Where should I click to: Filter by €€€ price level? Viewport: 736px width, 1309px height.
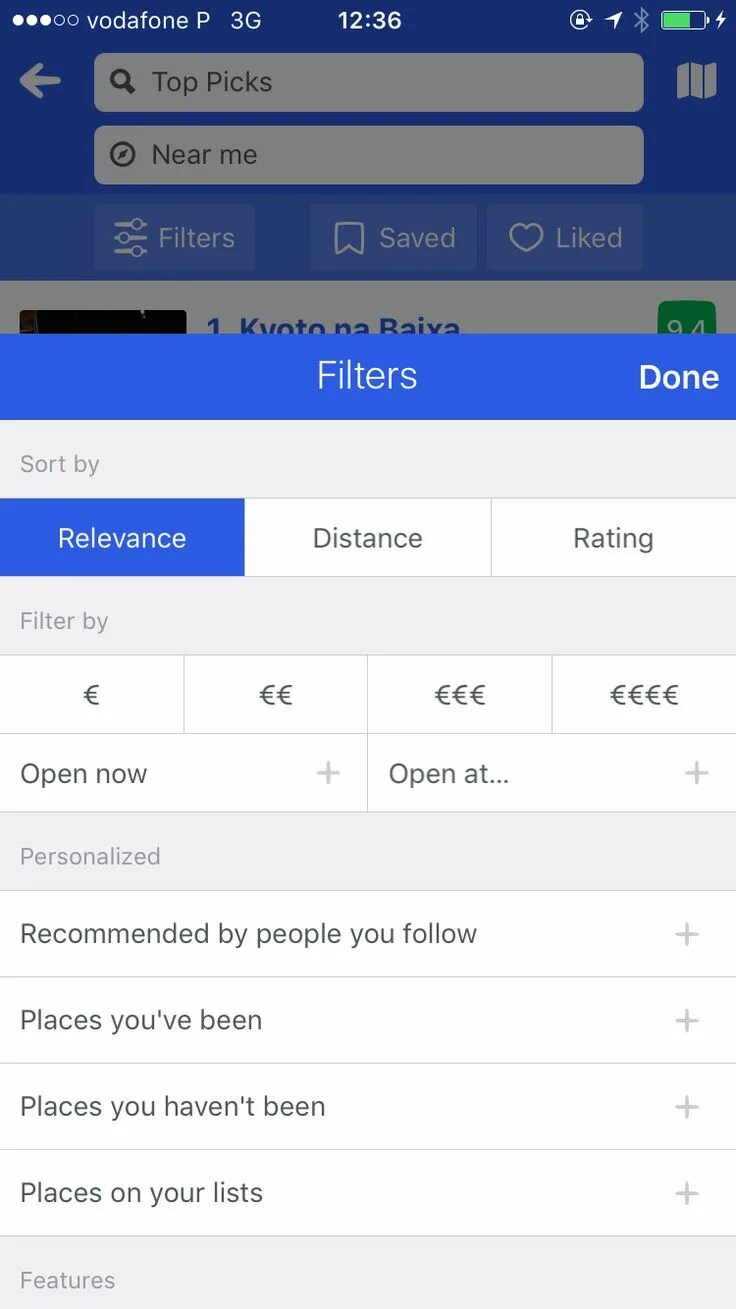click(x=460, y=695)
